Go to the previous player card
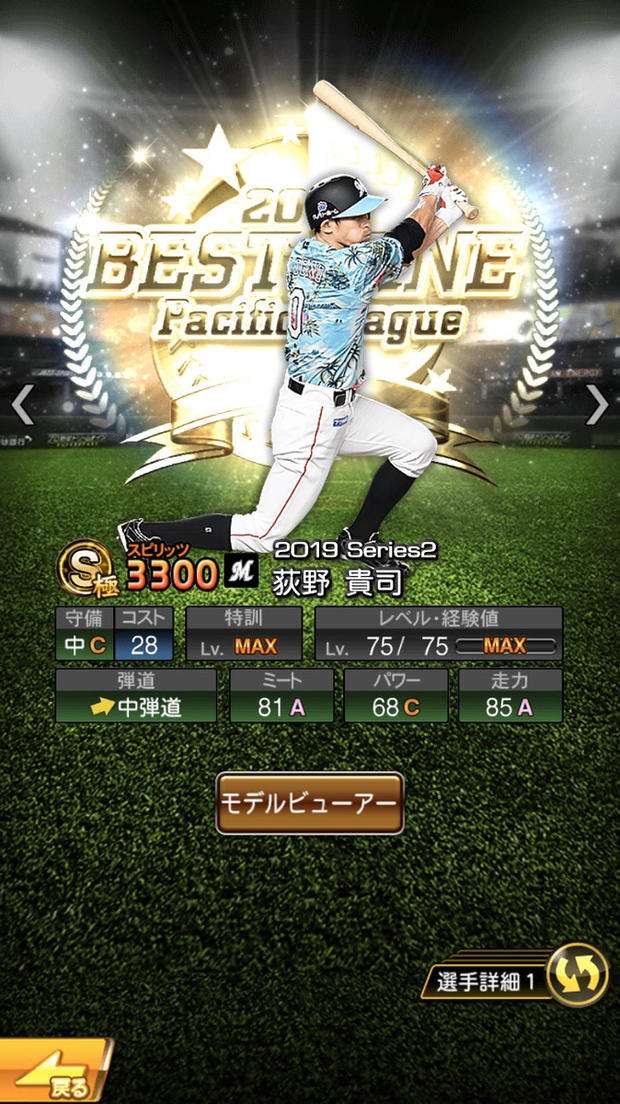Viewport: 620px width, 1104px height. (22, 404)
